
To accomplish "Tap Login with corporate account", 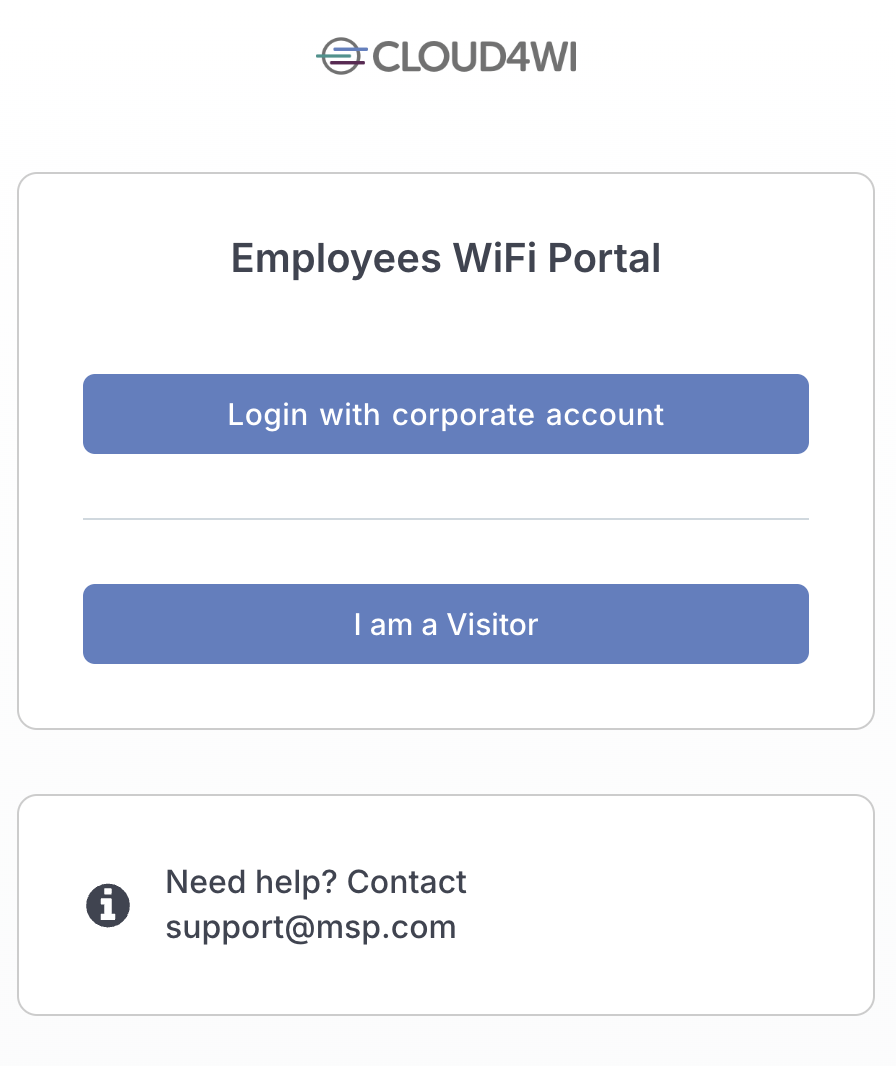I will [x=445, y=414].
